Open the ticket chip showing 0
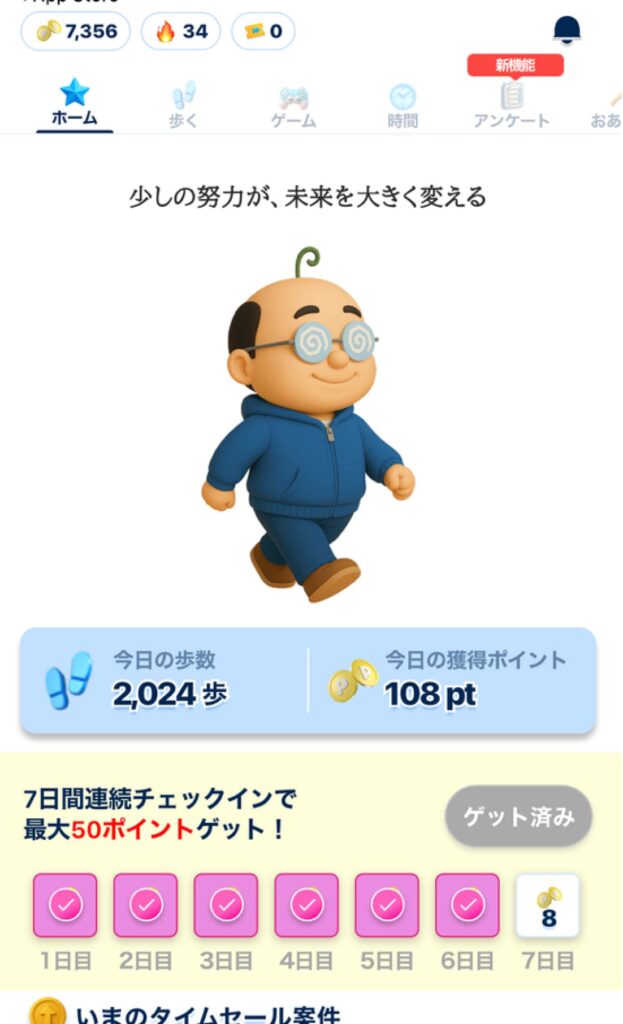Screen dimensions: 623x1024 (263, 32)
